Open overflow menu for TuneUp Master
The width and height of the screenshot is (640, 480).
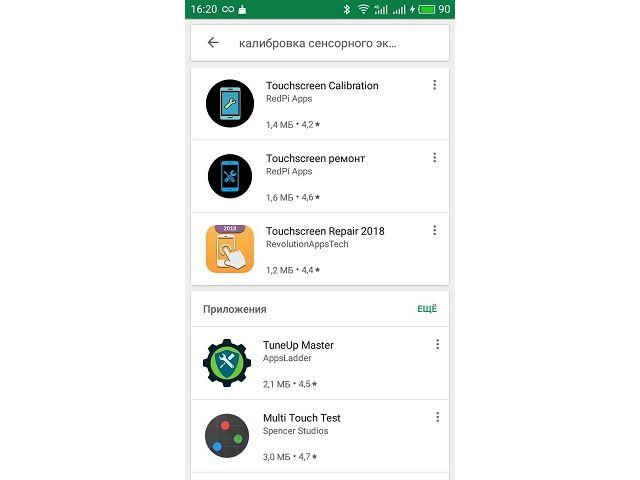pyautogui.click(x=437, y=345)
